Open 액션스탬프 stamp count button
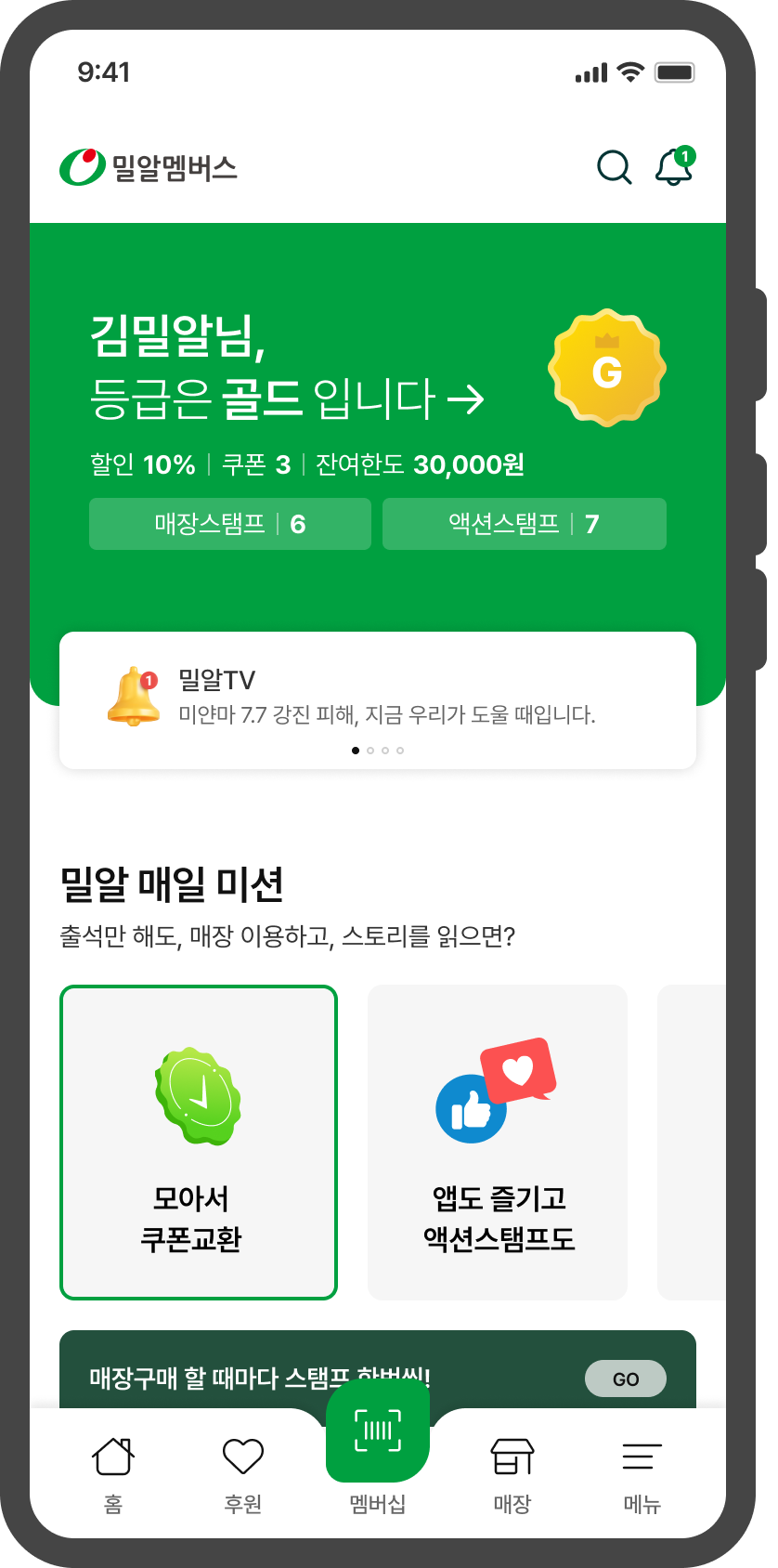Image resolution: width=778 pixels, height=1568 pixels. point(525,524)
